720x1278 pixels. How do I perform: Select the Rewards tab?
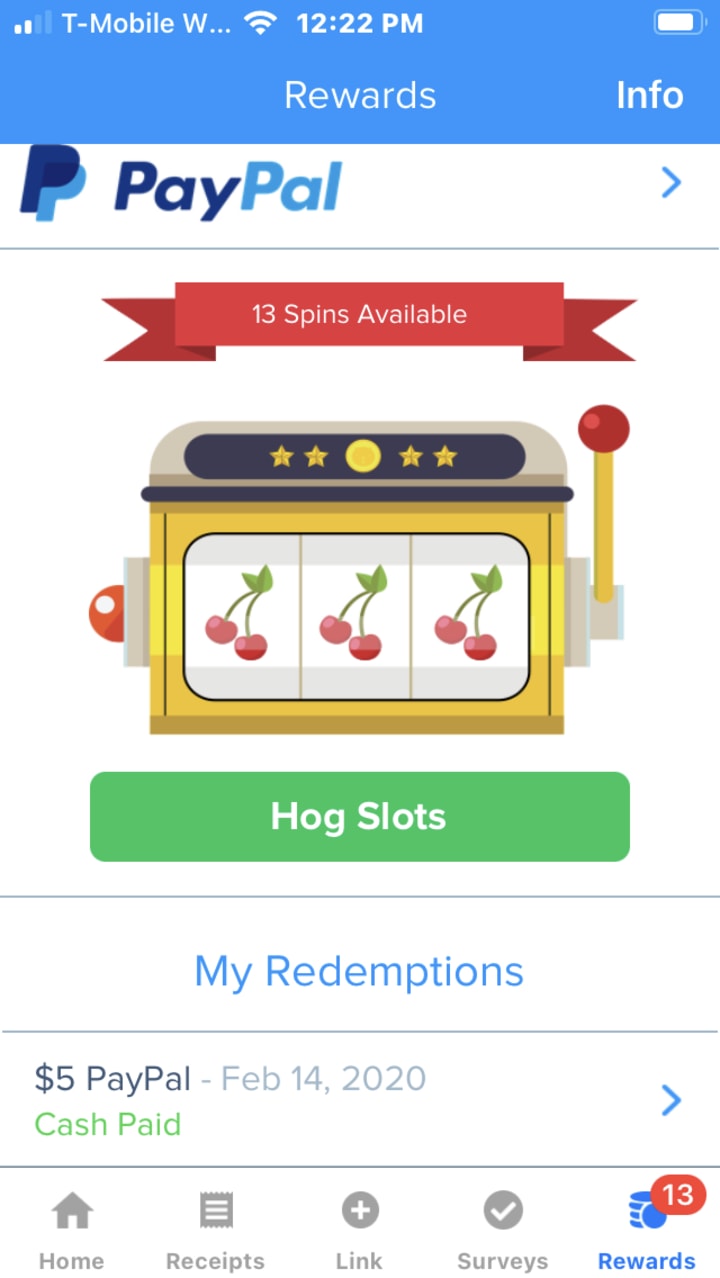click(647, 1230)
